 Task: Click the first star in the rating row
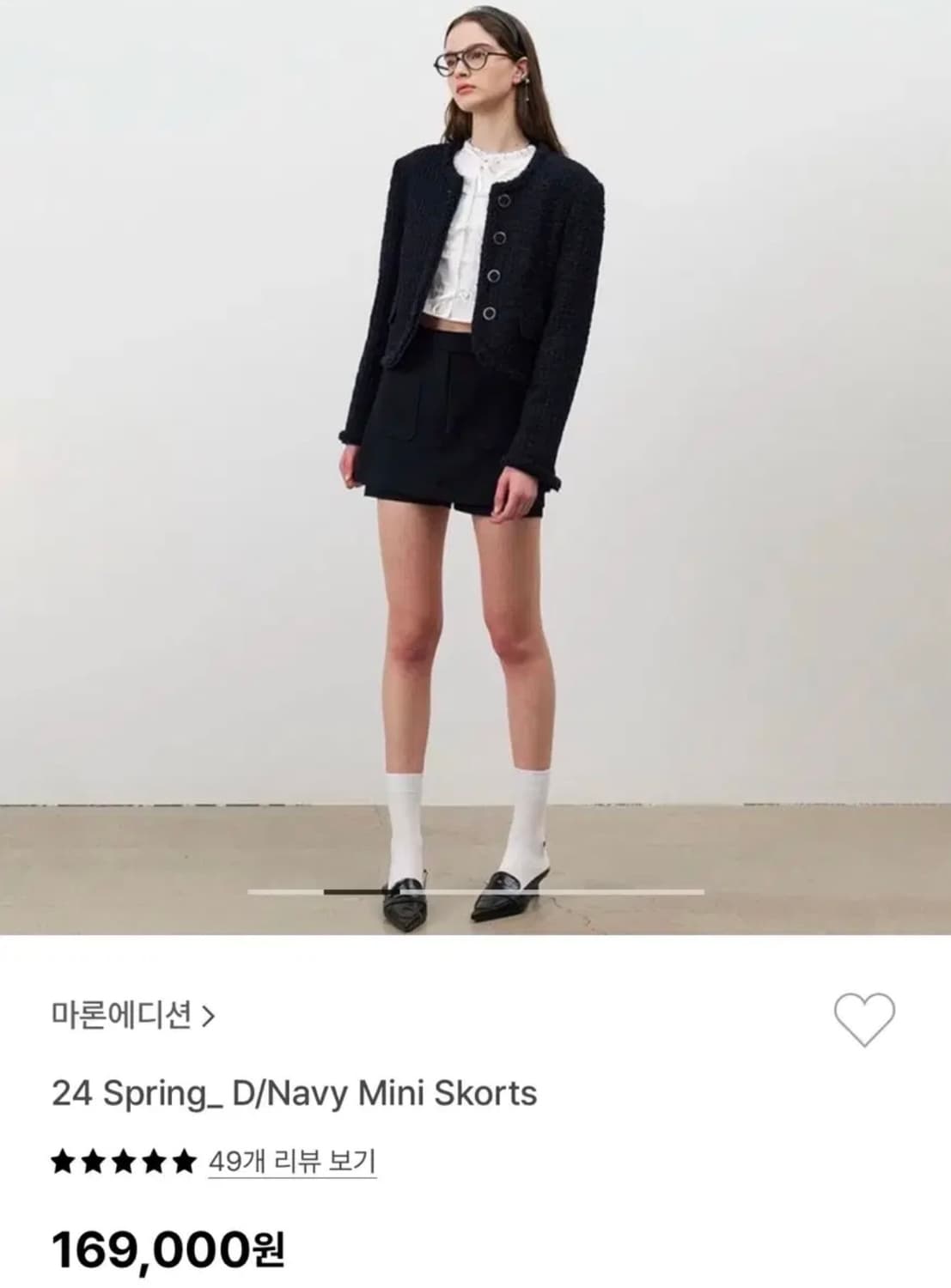pos(63,1161)
